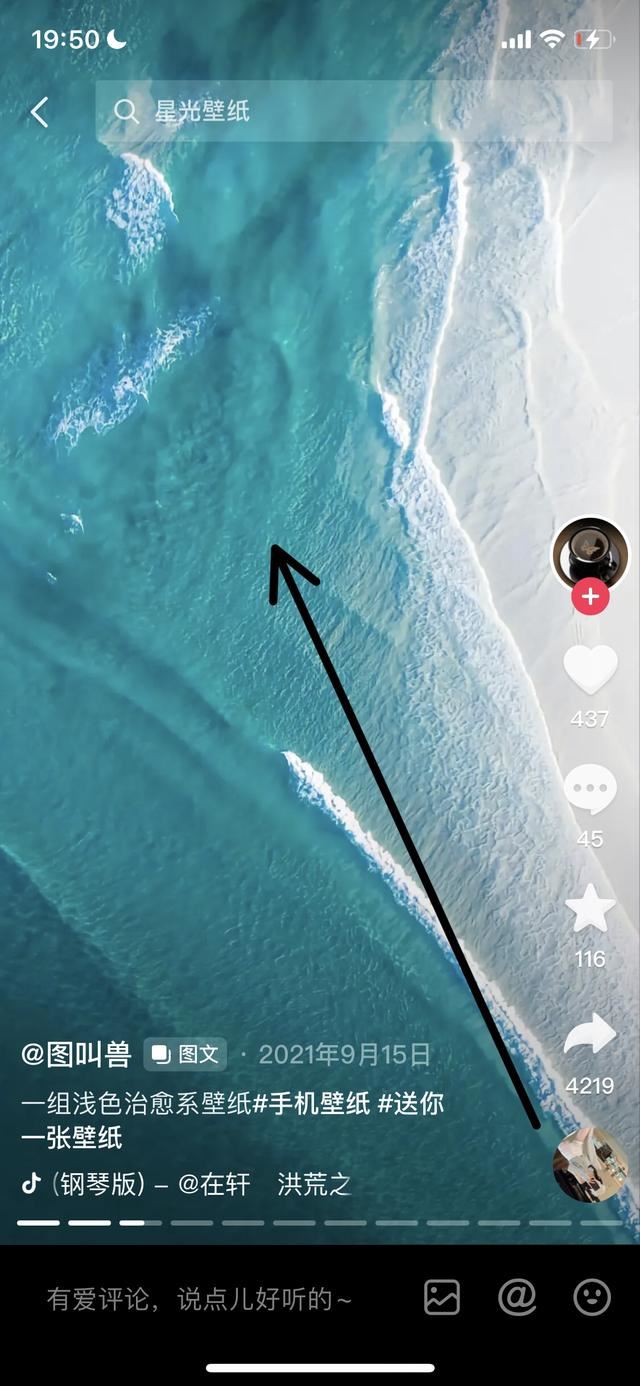Open the creator's avatar profile
Screen dimensions: 640x1386
coord(590,552)
